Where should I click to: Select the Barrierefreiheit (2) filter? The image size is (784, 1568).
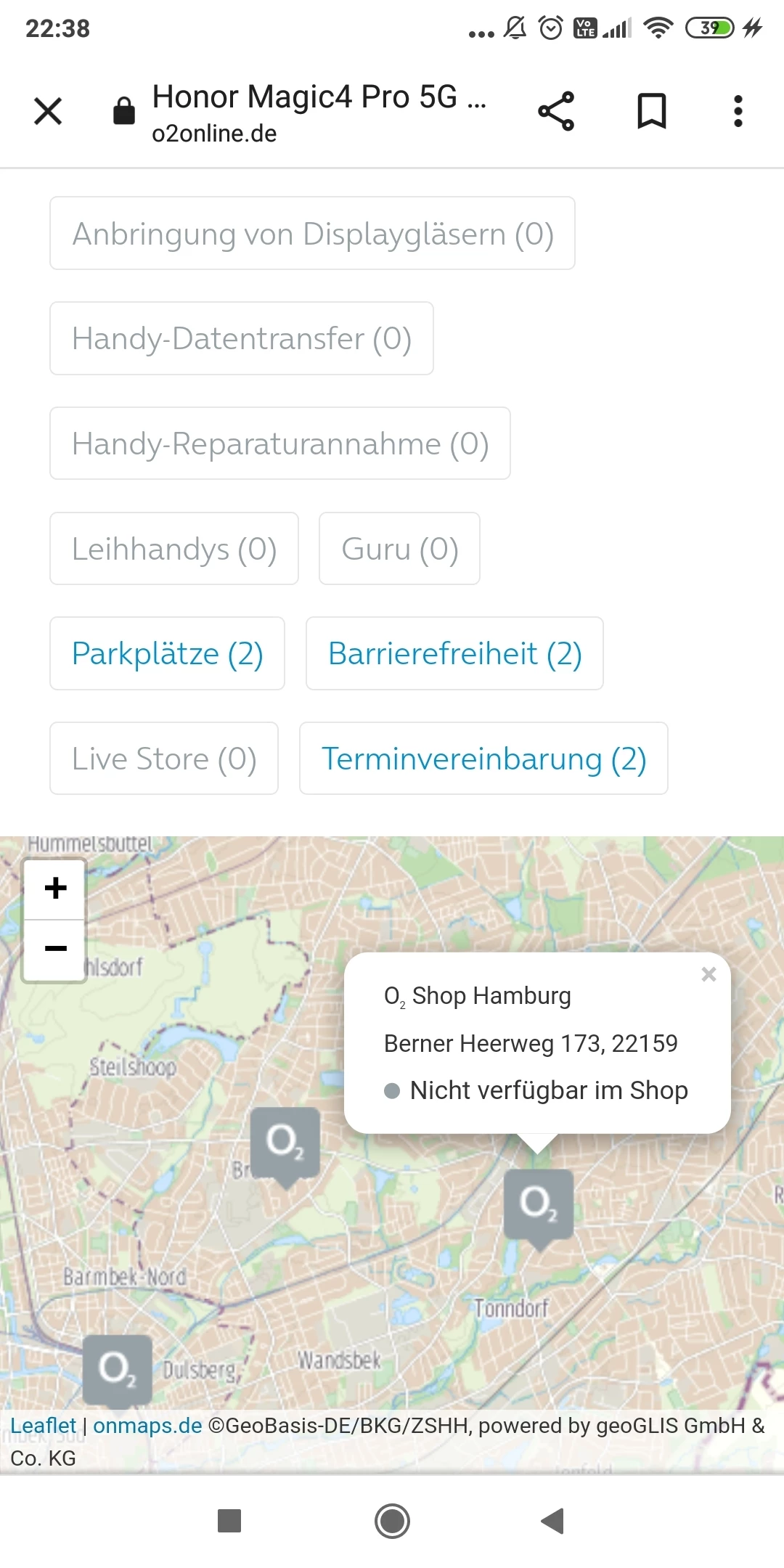tap(454, 653)
